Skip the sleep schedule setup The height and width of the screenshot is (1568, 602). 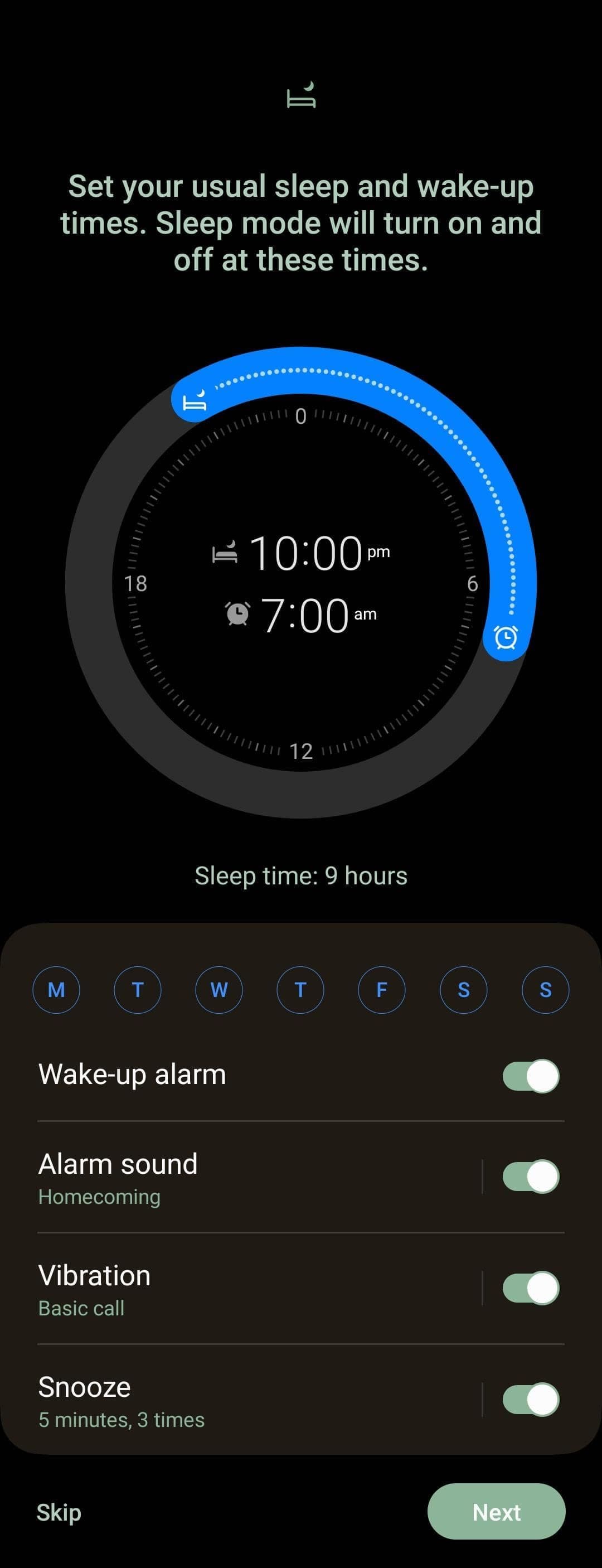click(x=59, y=1512)
